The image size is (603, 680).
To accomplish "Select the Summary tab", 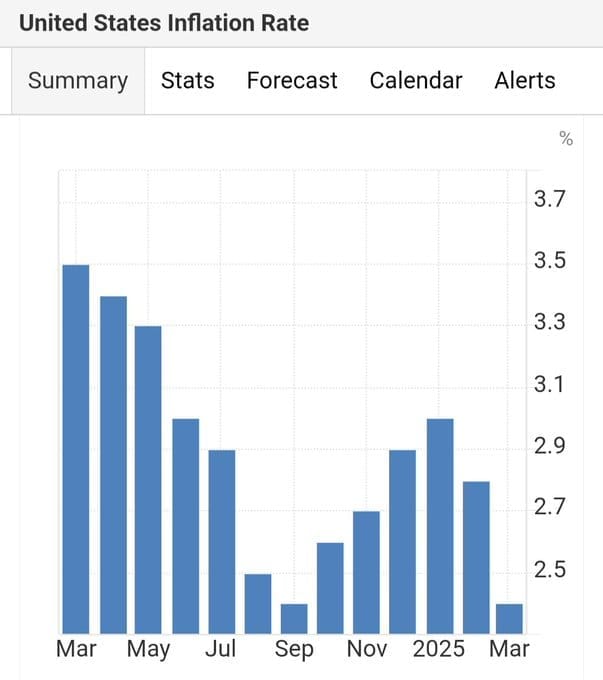I will pyautogui.click(x=78, y=81).
